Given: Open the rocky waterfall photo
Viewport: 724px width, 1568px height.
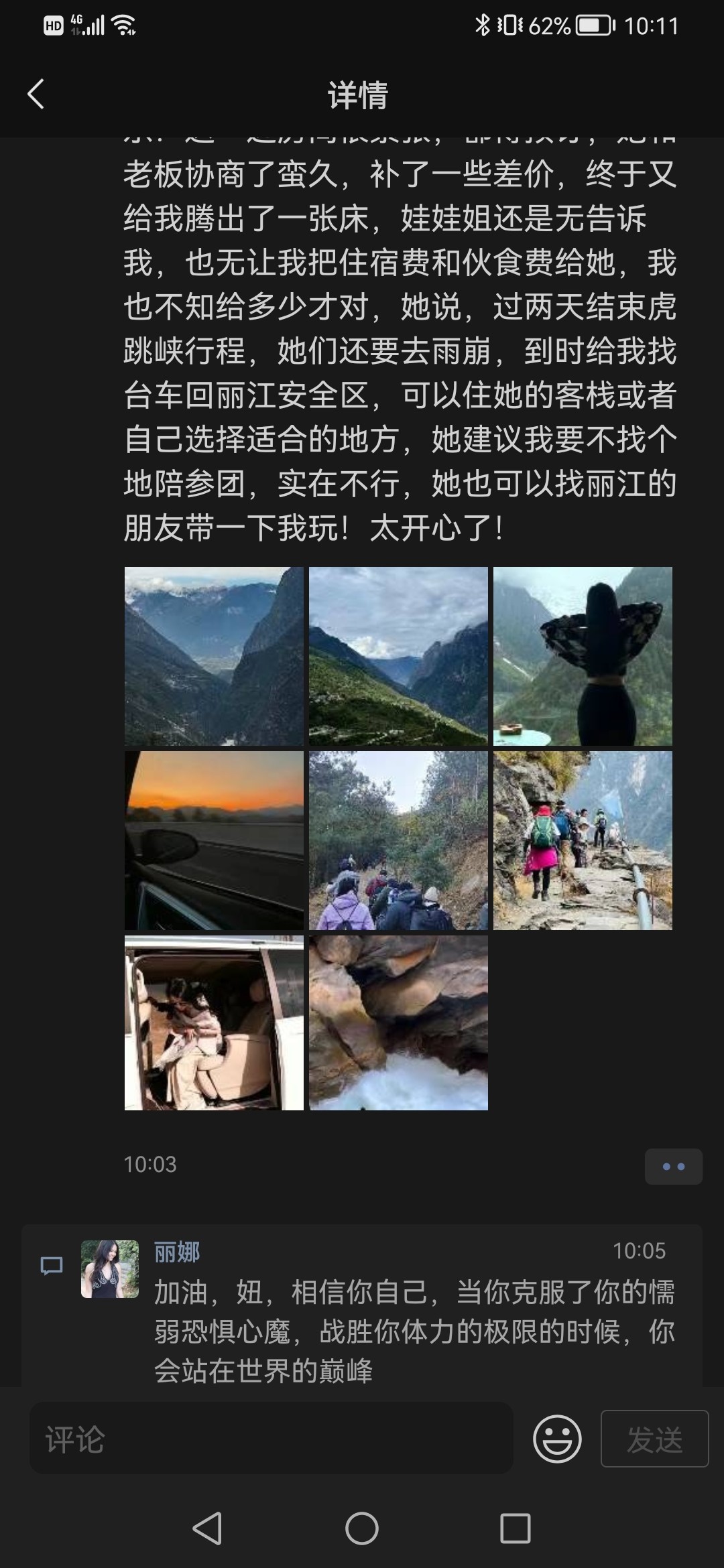Looking at the screenshot, I should (x=398, y=1023).
